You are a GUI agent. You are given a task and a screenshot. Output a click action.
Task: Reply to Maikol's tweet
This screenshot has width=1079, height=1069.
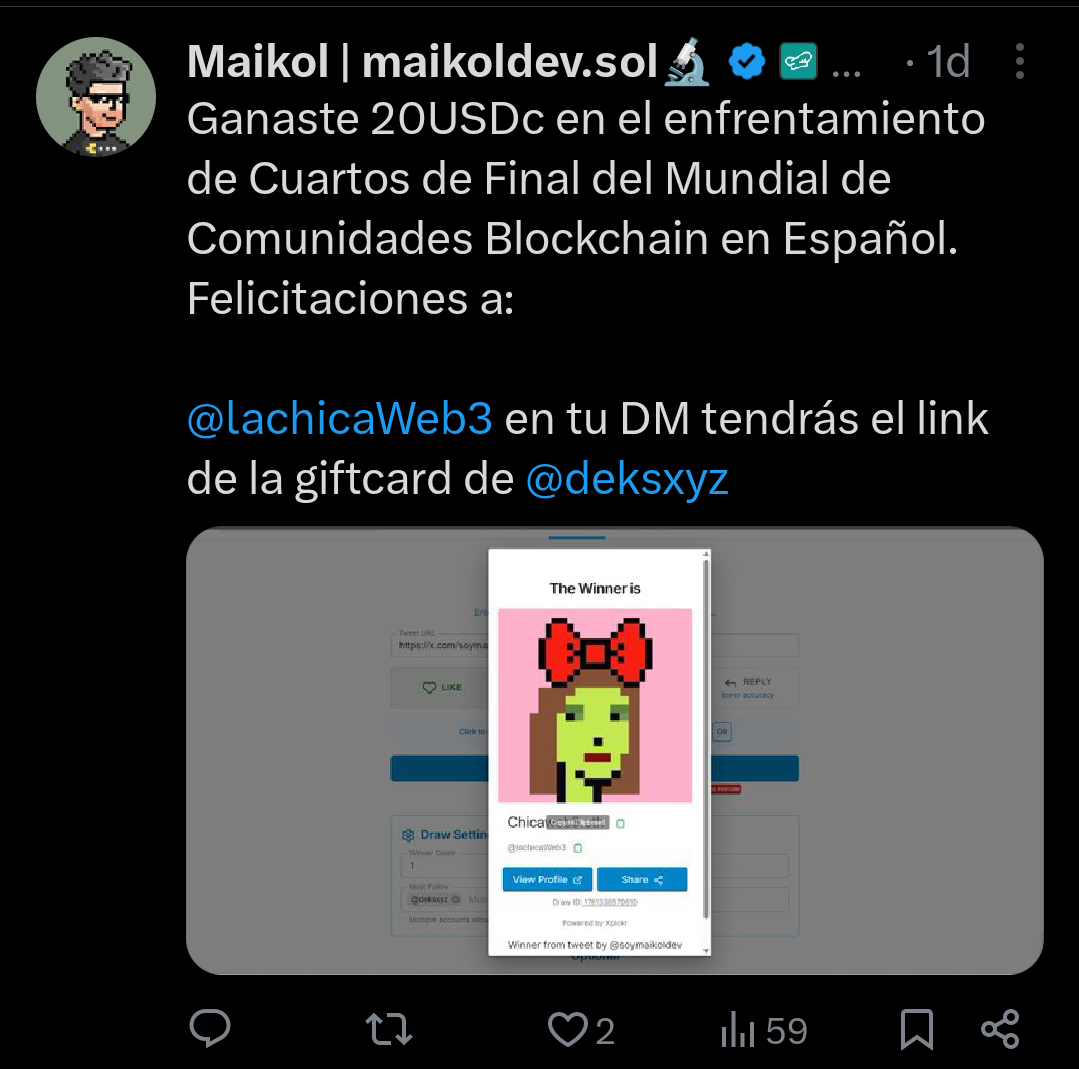pos(210,1030)
